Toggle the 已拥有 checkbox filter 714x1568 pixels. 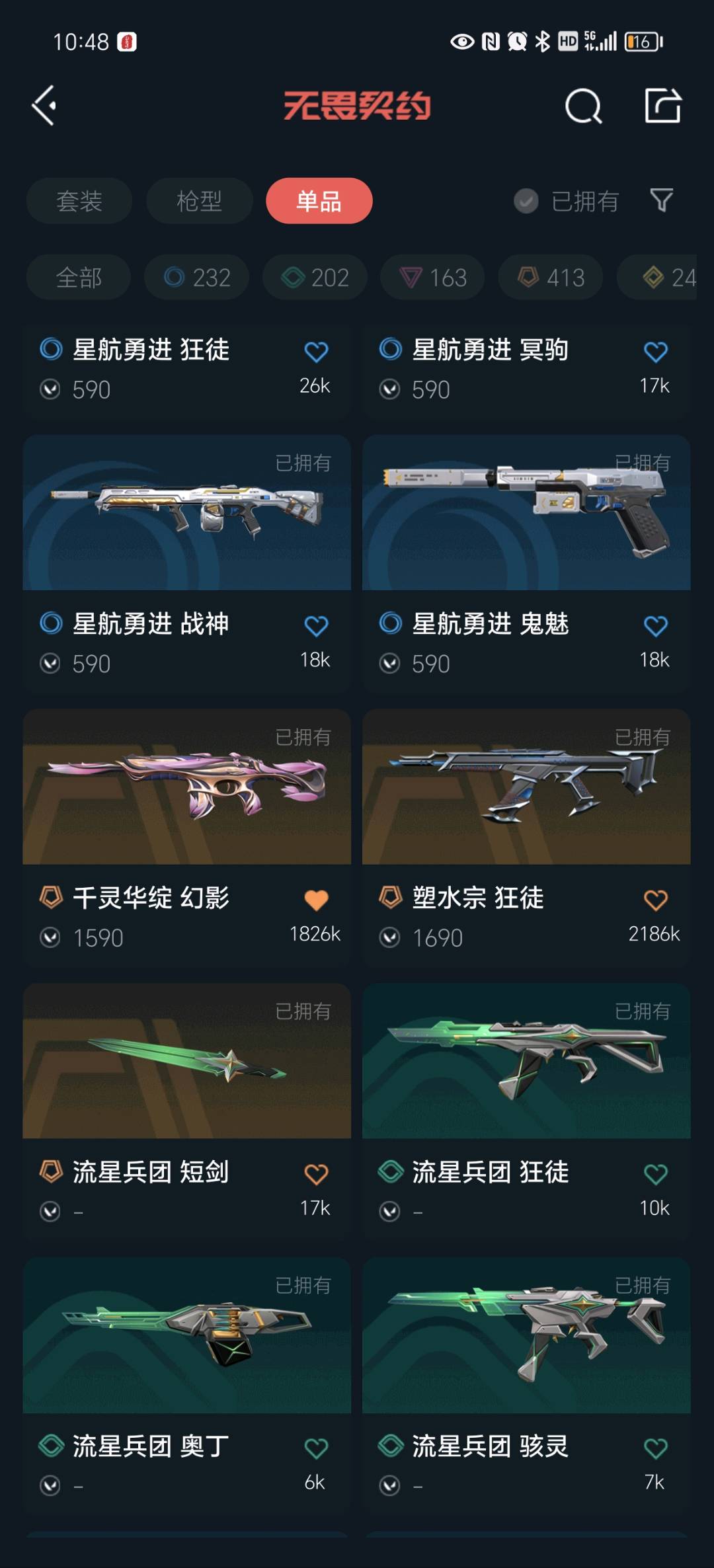[x=526, y=201]
